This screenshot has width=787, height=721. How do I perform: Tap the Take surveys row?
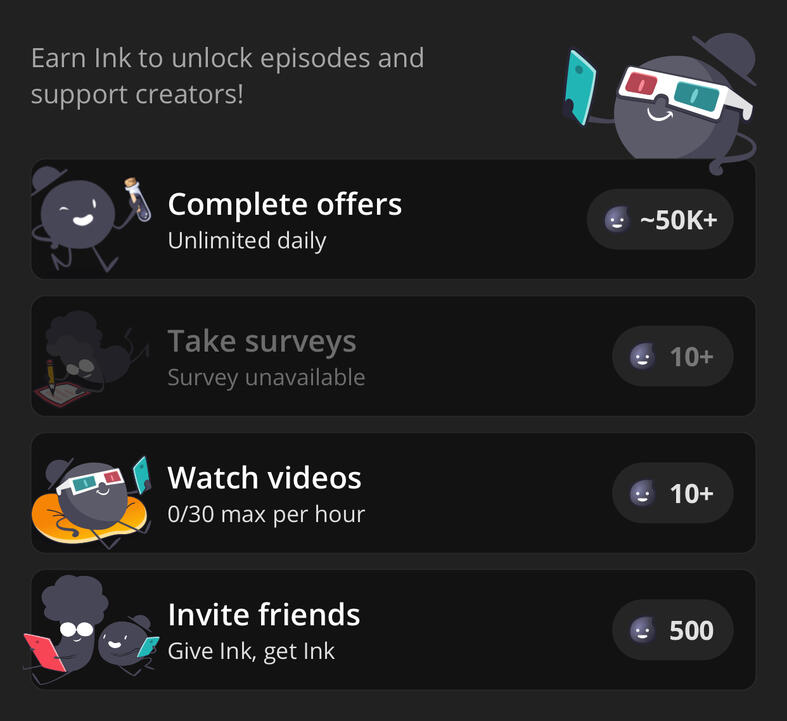pyautogui.click(x=393, y=356)
